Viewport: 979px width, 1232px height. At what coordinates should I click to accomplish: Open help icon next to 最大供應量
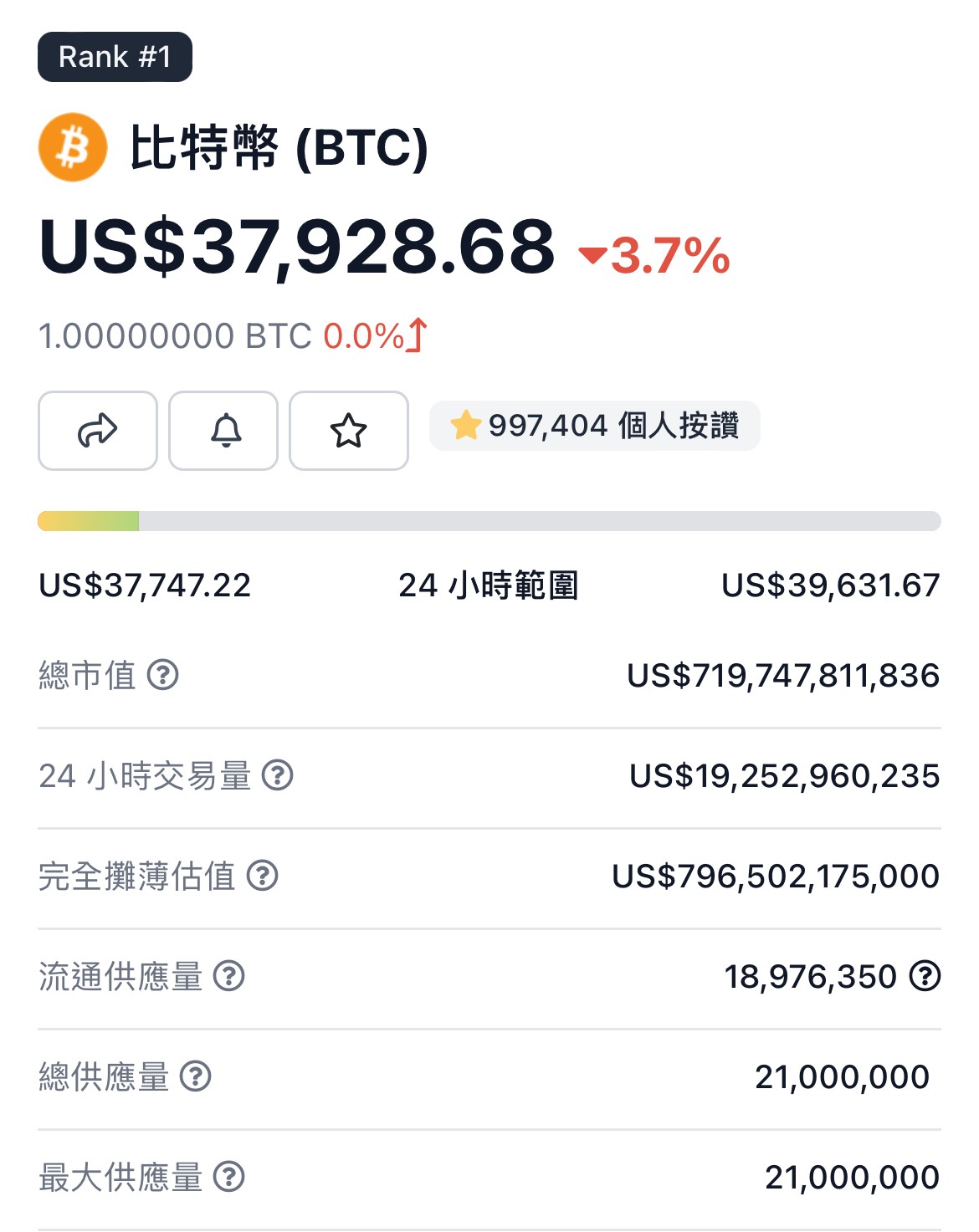tap(229, 1177)
